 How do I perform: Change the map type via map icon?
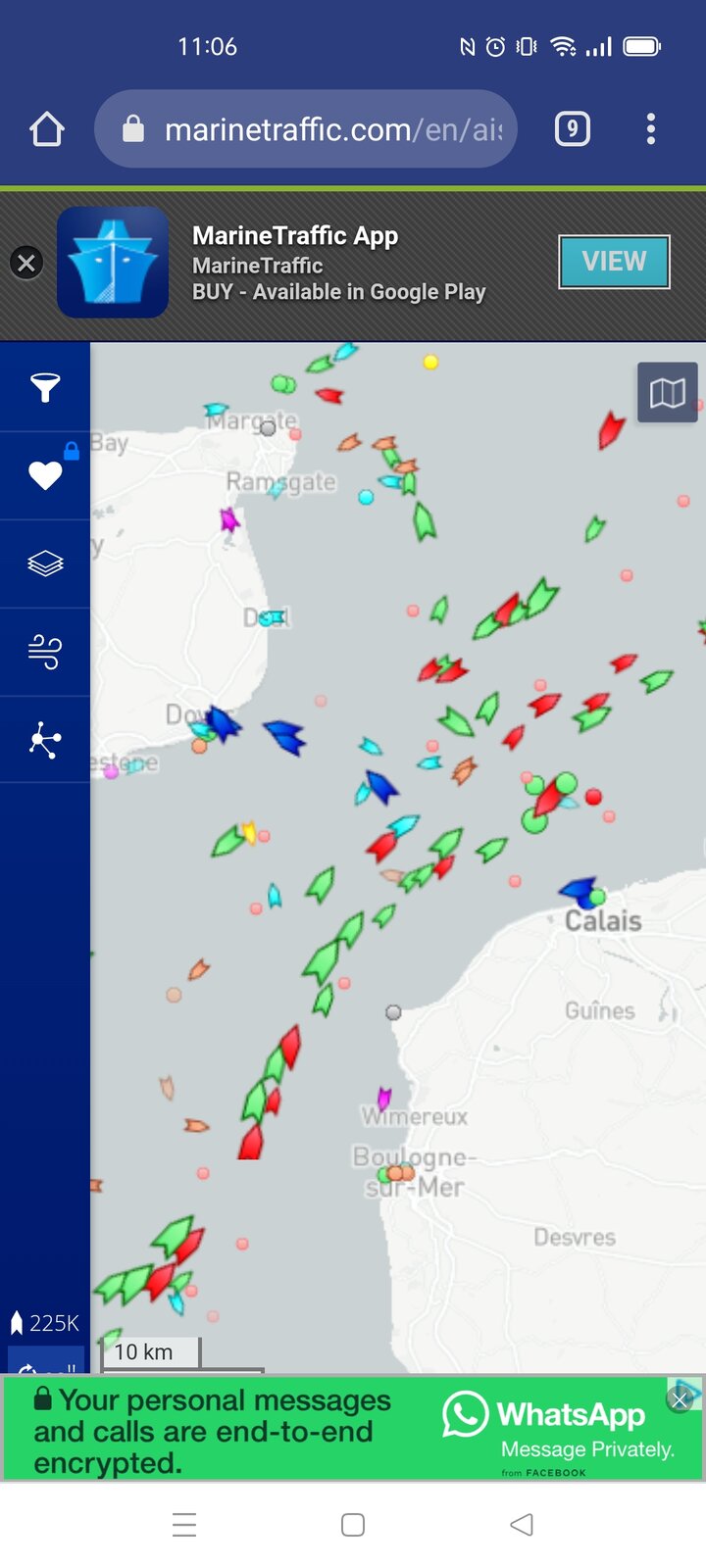668,393
